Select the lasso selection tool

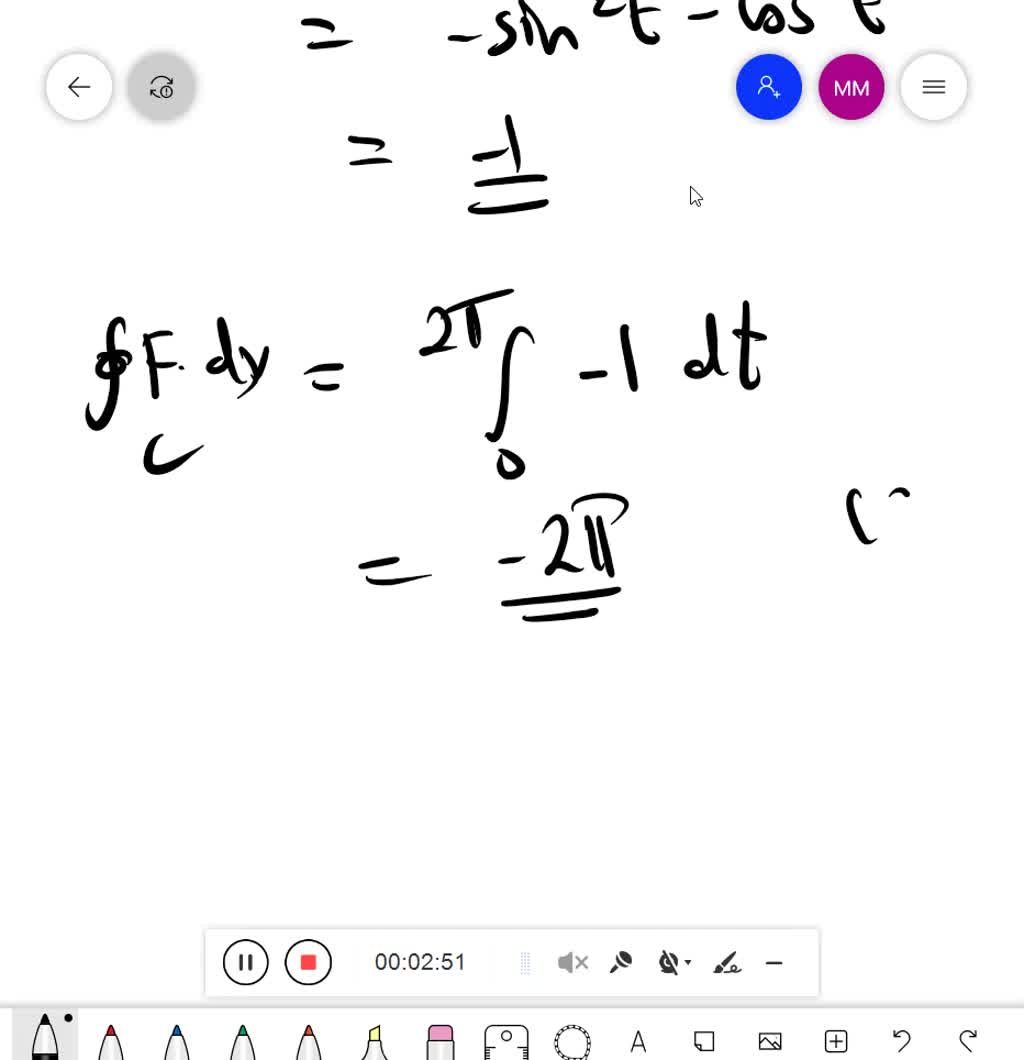pyautogui.click(x=574, y=1040)
